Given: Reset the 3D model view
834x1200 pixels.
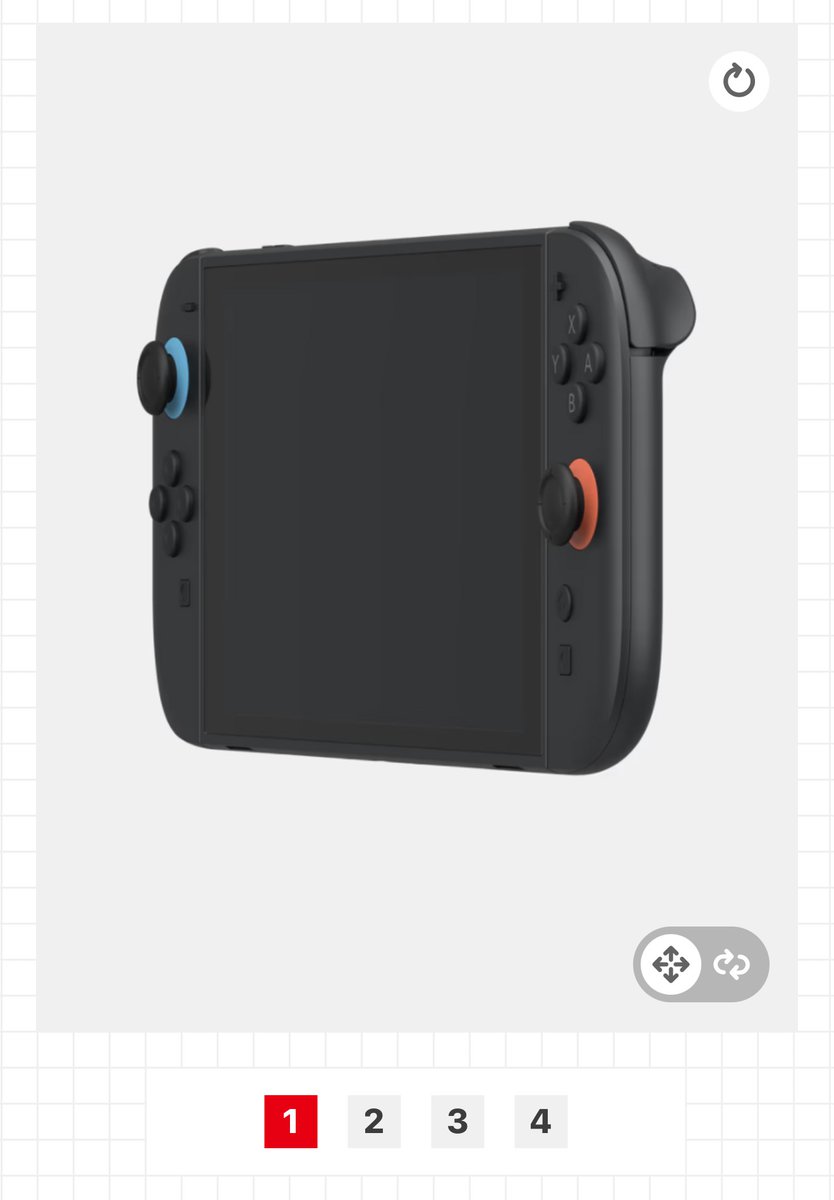Looking at the screenshot, I should 739,81.
